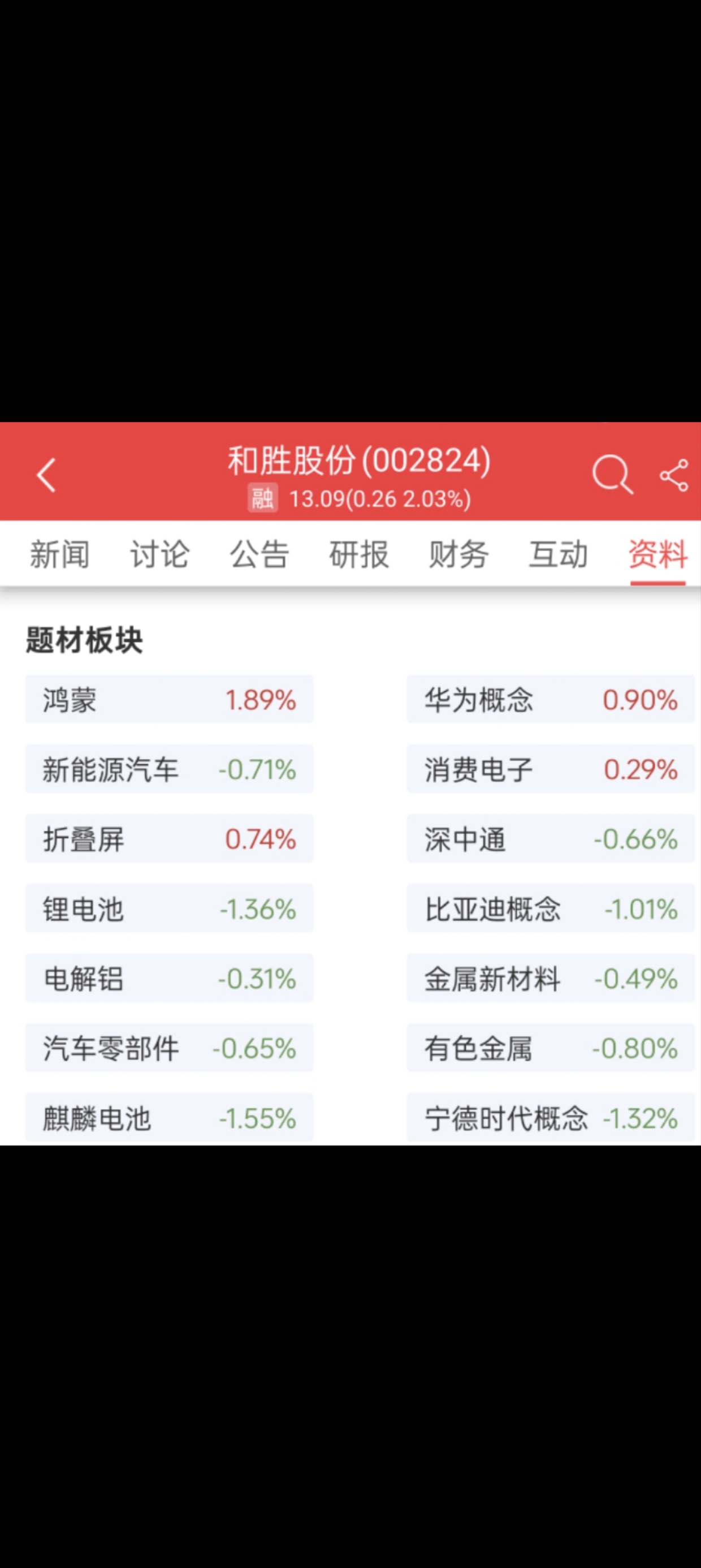Screen dimensions: 701x1568
Task: Switch to the 新闻 tab
Action: pyautogui.click(x=59, y=554)
